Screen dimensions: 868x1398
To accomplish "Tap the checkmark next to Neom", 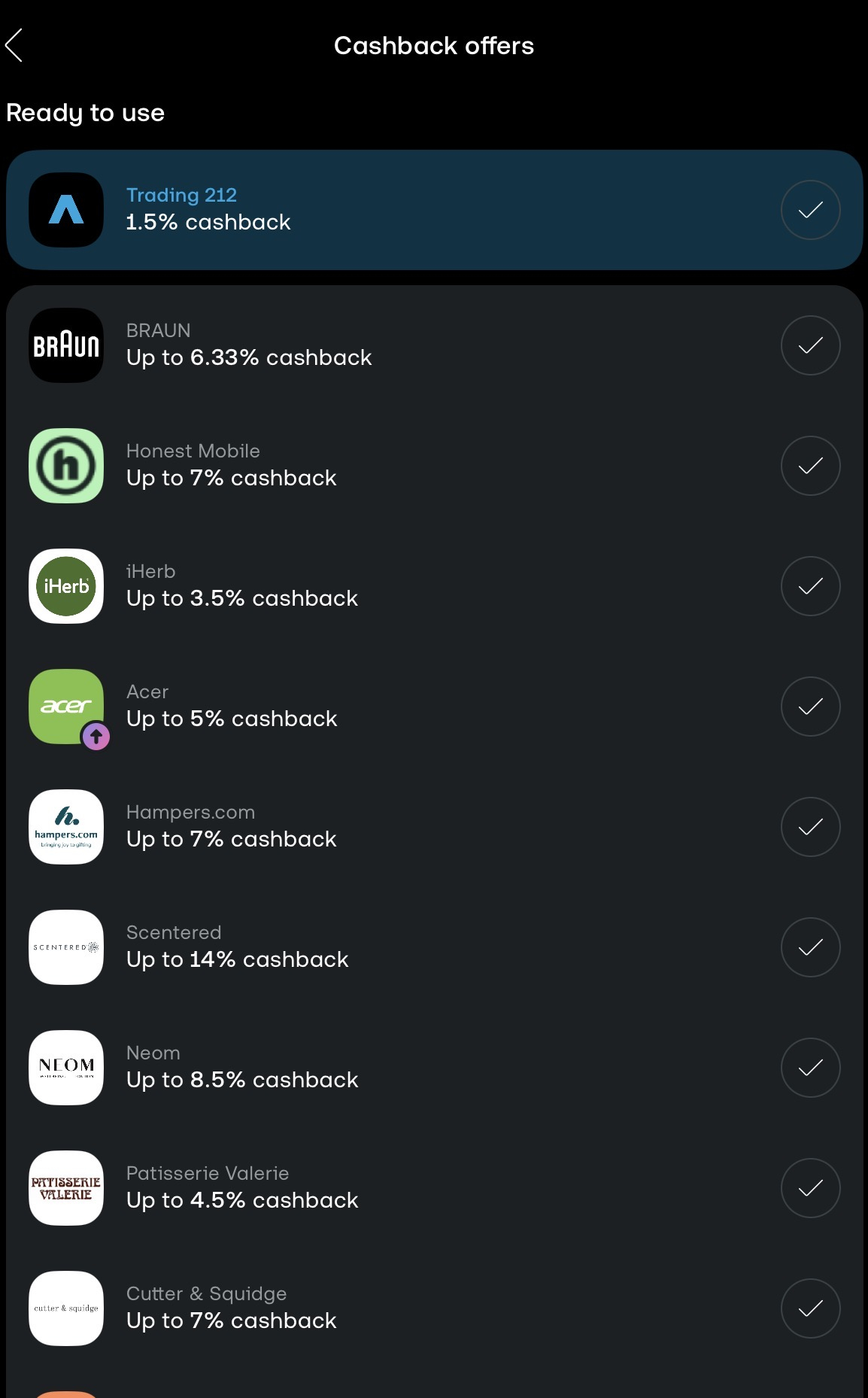I will pos(810,1068).
